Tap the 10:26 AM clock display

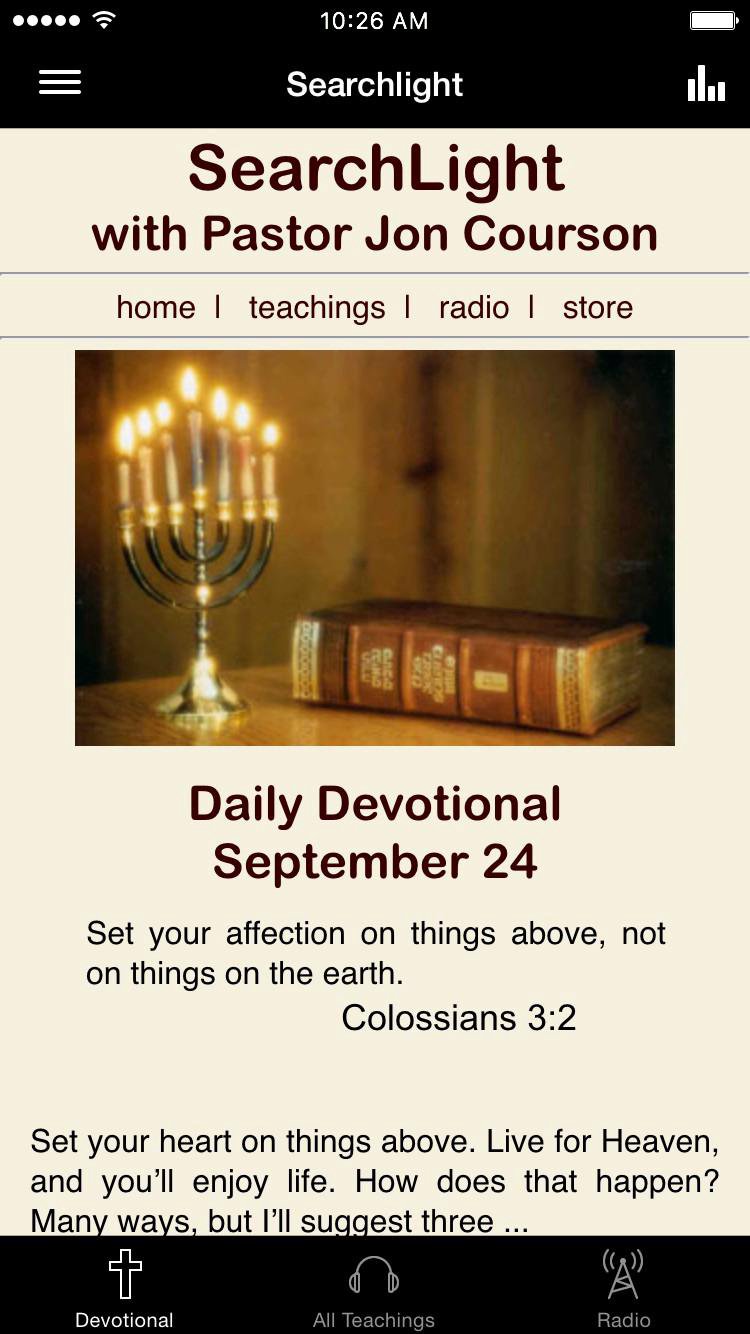(374, 20)
